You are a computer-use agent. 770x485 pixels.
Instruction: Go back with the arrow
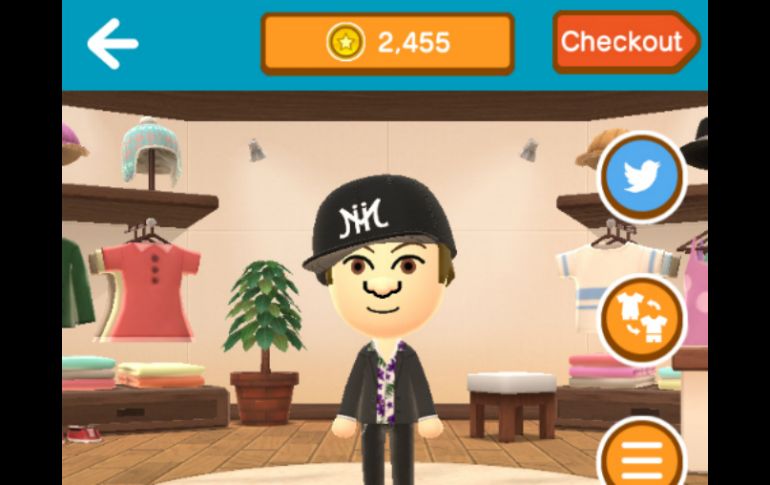point(112,43)
